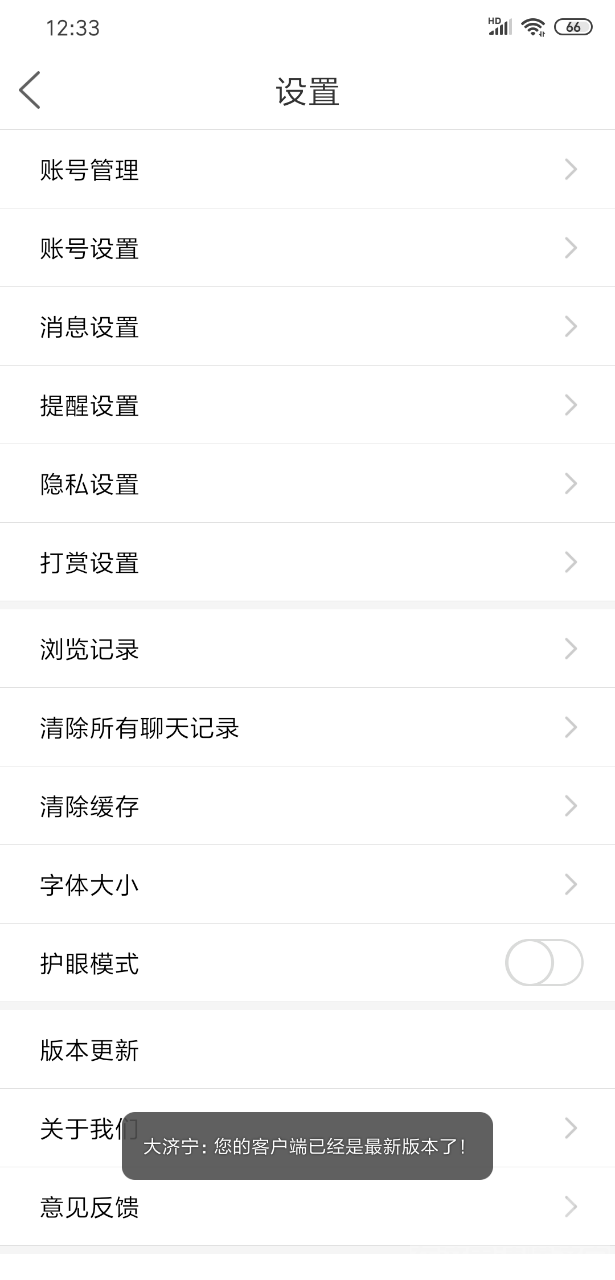Go back using the top-left arrow
This screenshot has height=1280, width=615.
click(30, 91)
